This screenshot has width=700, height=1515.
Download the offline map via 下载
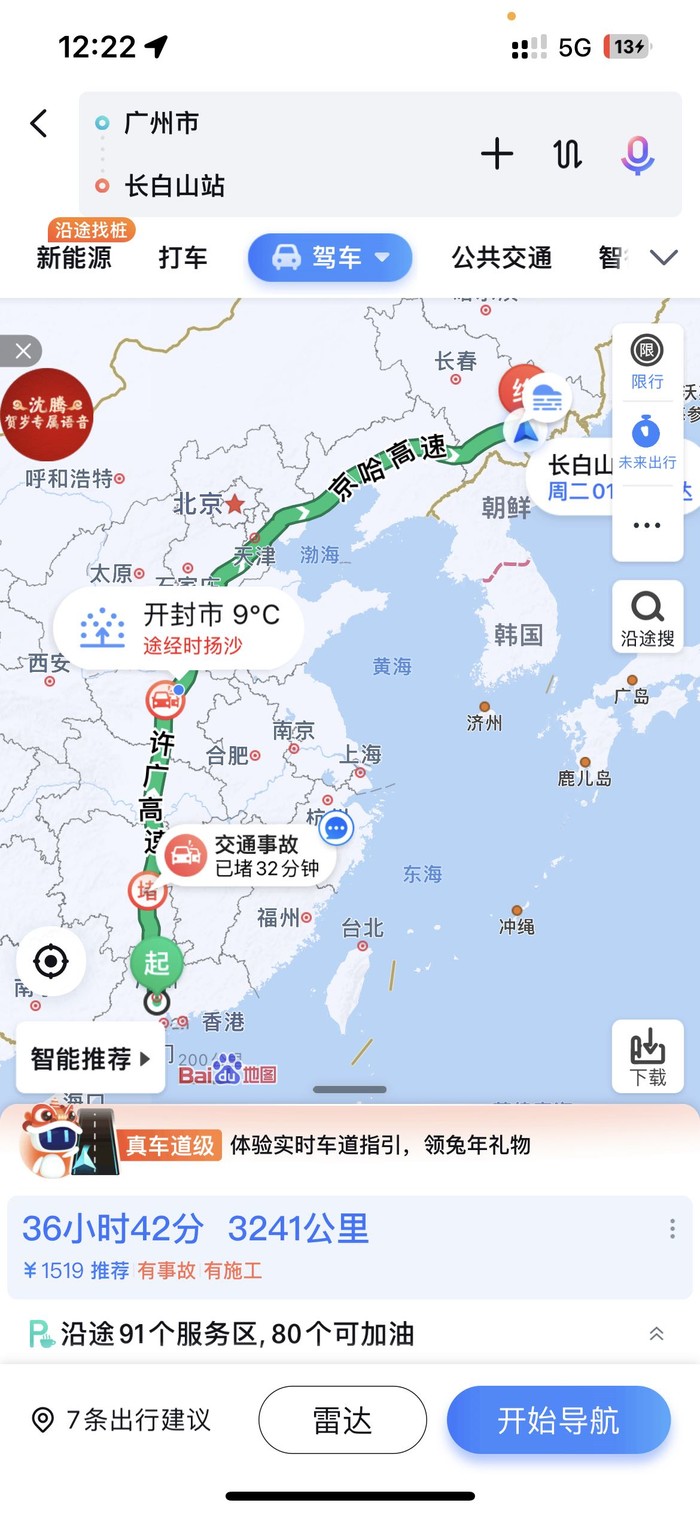click(x=647, y=1057)
